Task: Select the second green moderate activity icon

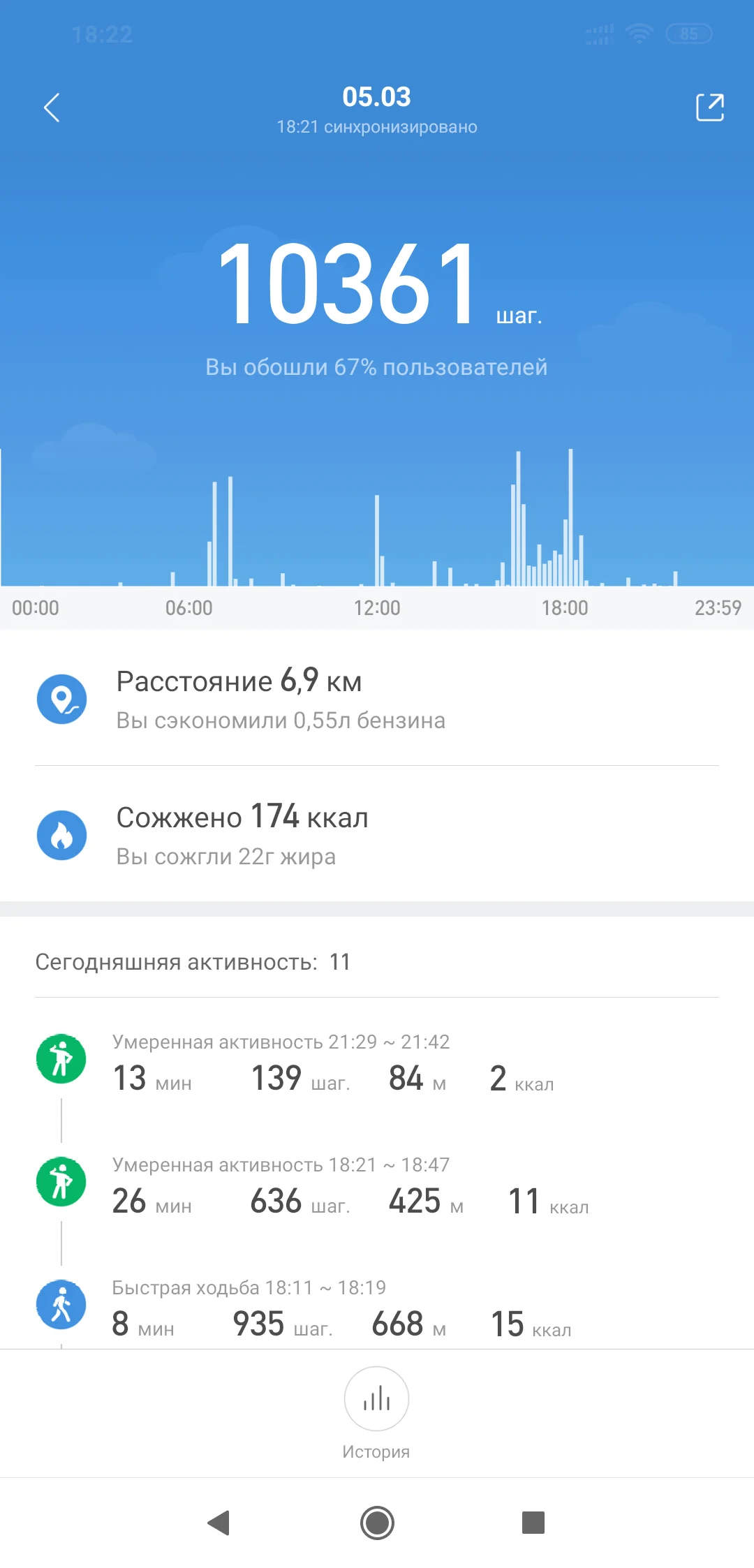Action: tap(61, 1182)
